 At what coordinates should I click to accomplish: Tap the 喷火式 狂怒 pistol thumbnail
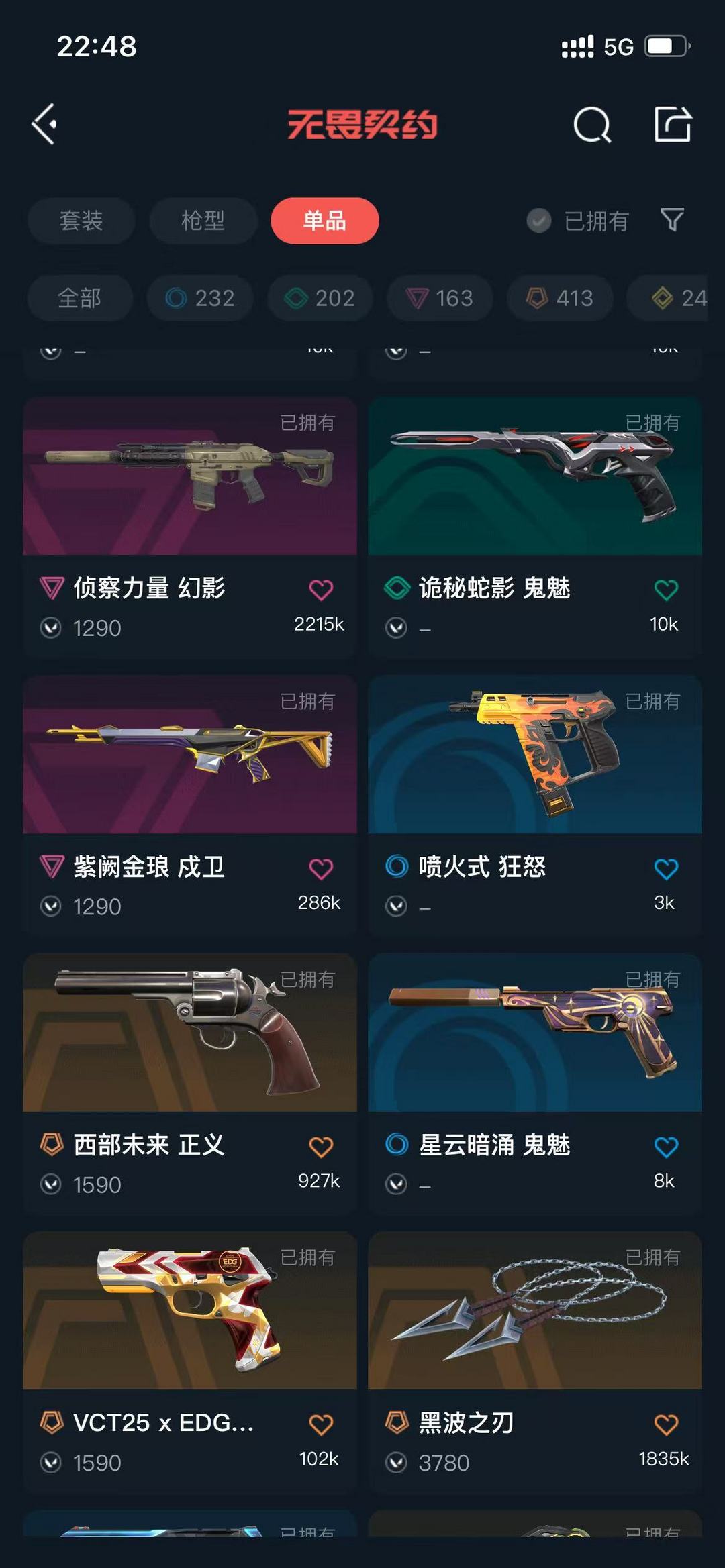(534, 756)
